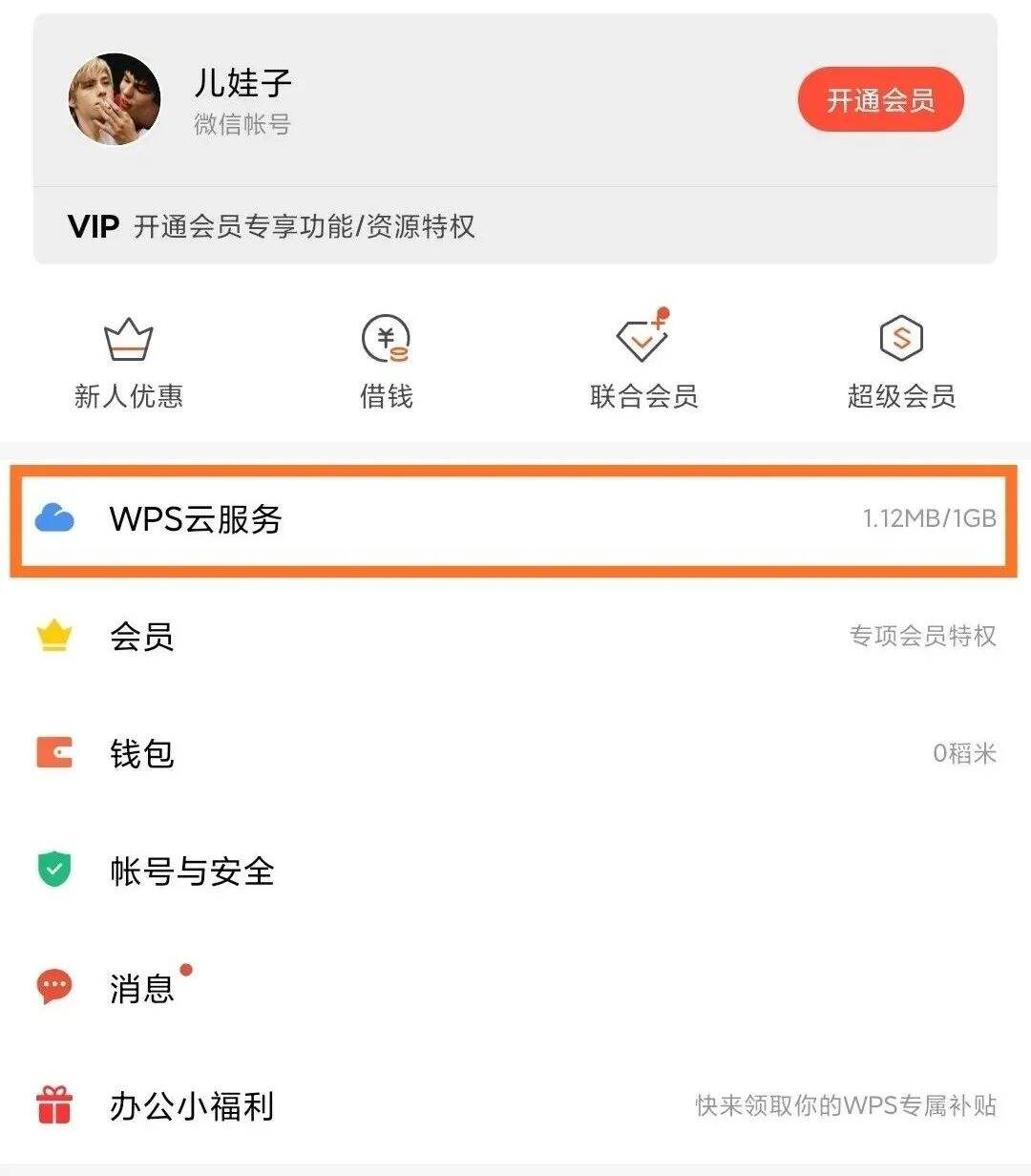Viewport: 1031px width, 1176px height.
Task: Select the 借钱 shortcut
Action: tap(386, 363)
